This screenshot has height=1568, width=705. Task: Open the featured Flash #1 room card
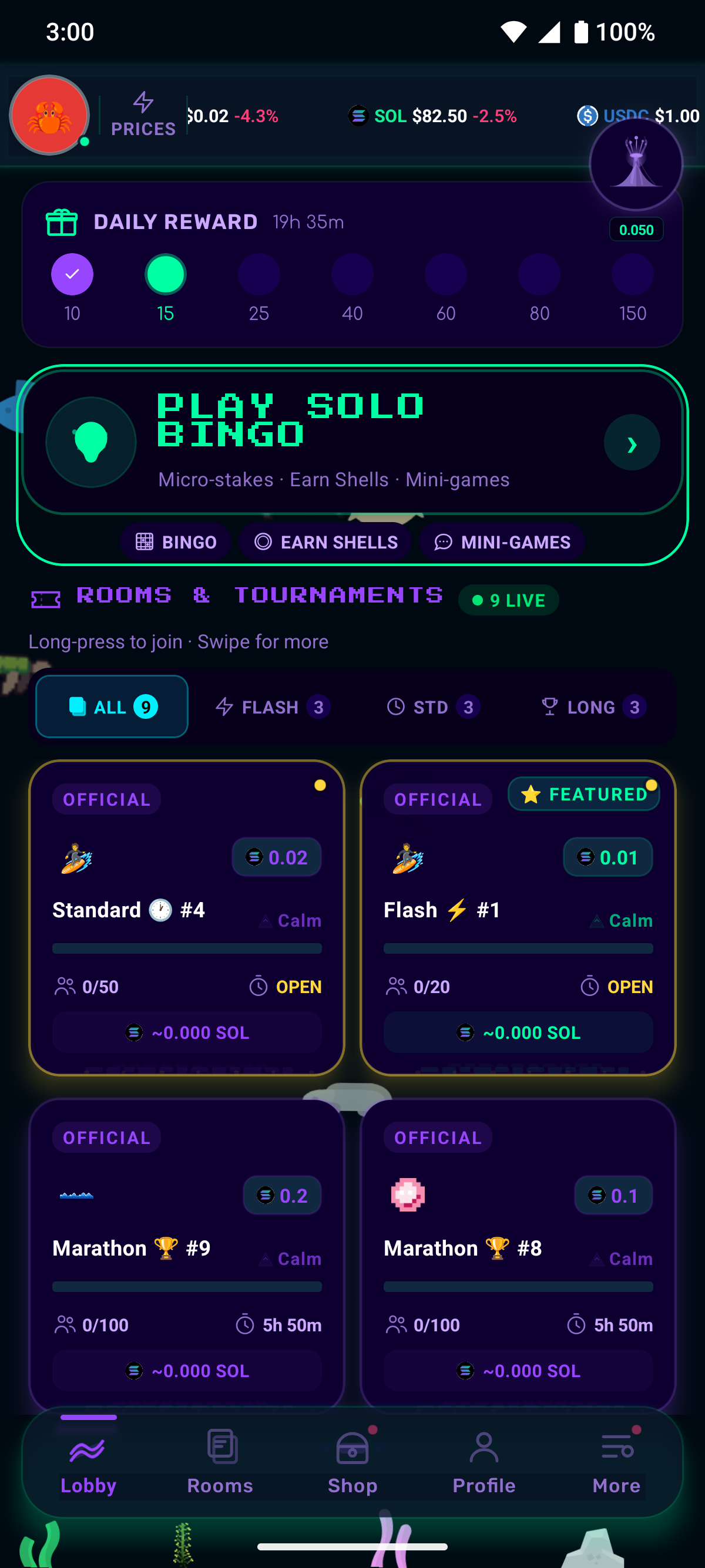(x=518, y=917)
